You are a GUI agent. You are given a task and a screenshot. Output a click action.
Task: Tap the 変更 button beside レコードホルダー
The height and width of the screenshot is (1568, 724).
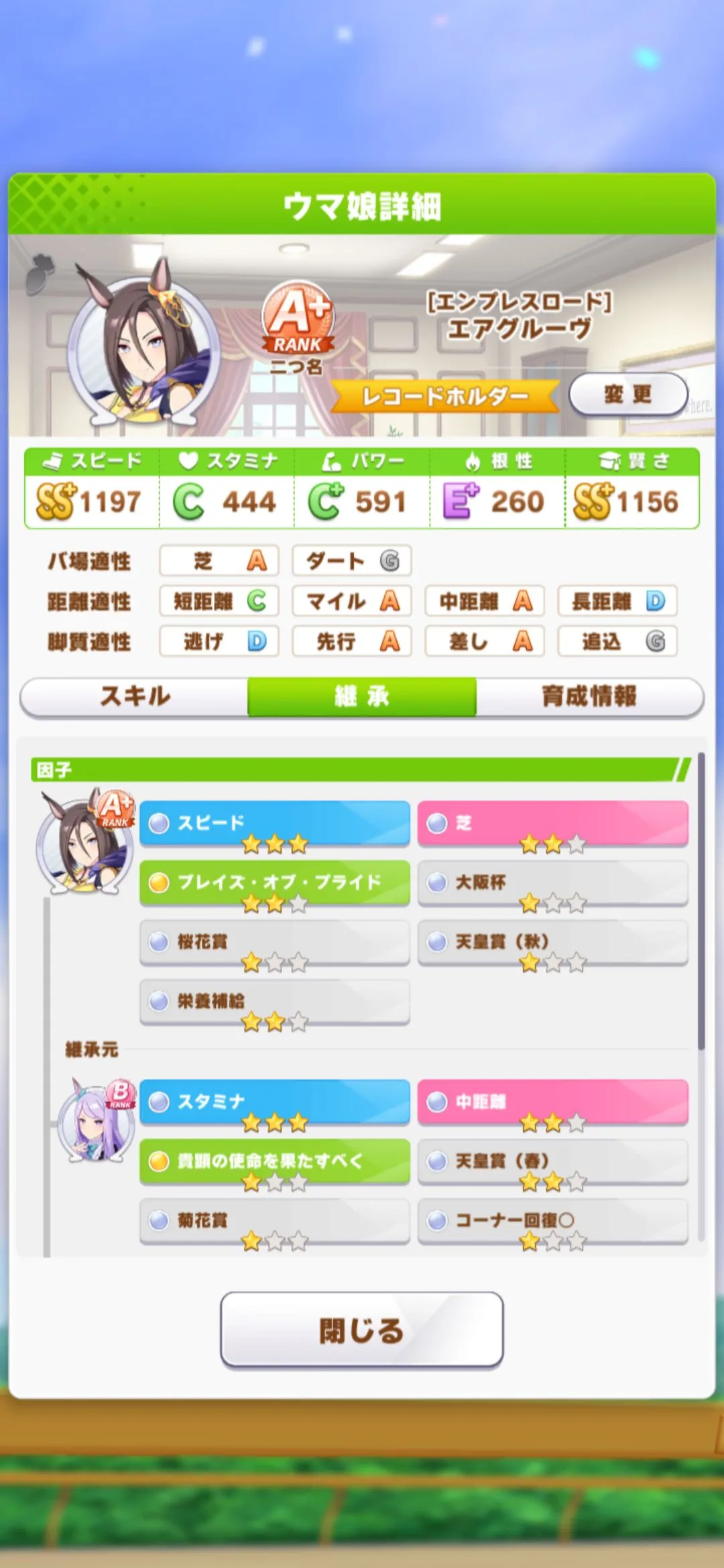pos(627,394)
